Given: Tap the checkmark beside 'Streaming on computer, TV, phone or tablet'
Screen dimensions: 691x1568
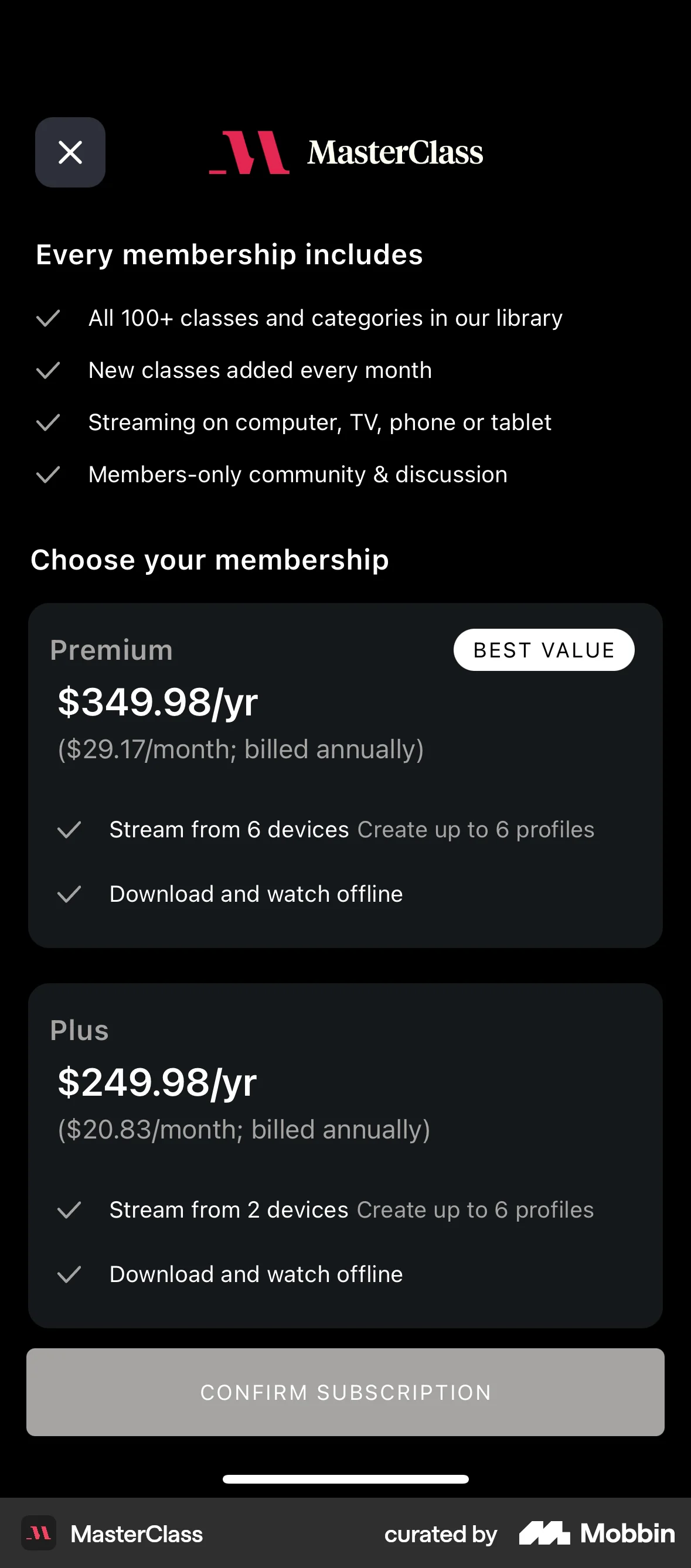Looking at the screenshot, I should [48, 422].
